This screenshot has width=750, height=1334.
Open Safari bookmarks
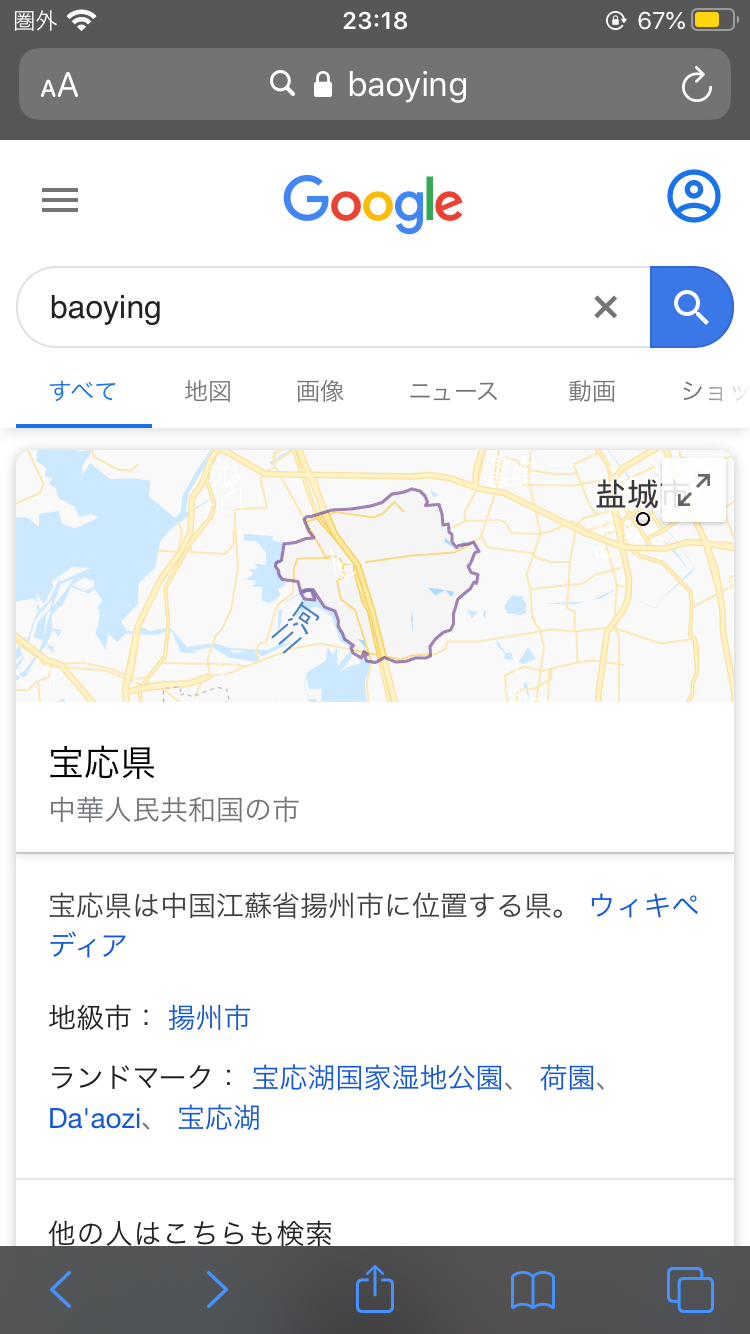click(532, 1290)
